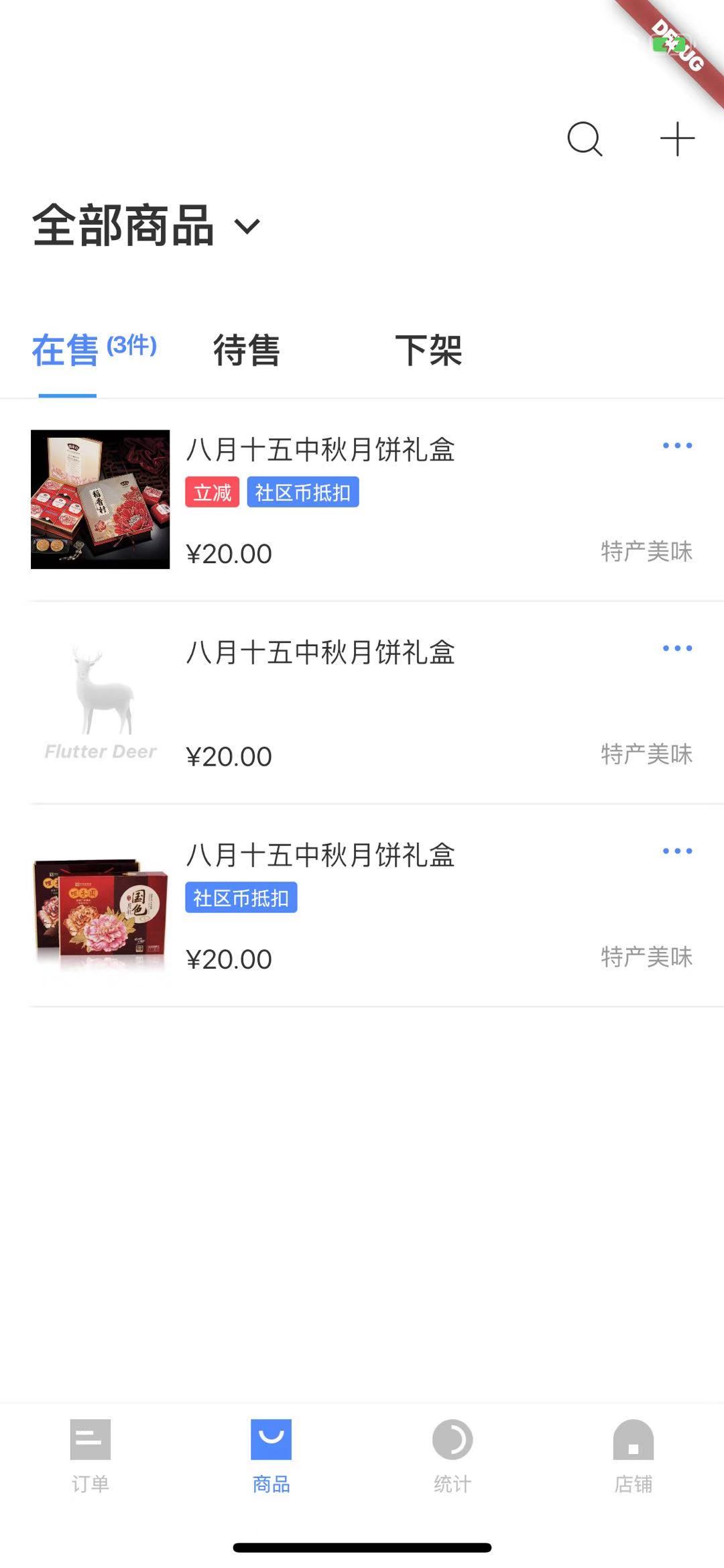Viewport: 724px width, 1568px height.
Task: Open the options menu on the first mooncake listing
Action: tap(676, 444)
